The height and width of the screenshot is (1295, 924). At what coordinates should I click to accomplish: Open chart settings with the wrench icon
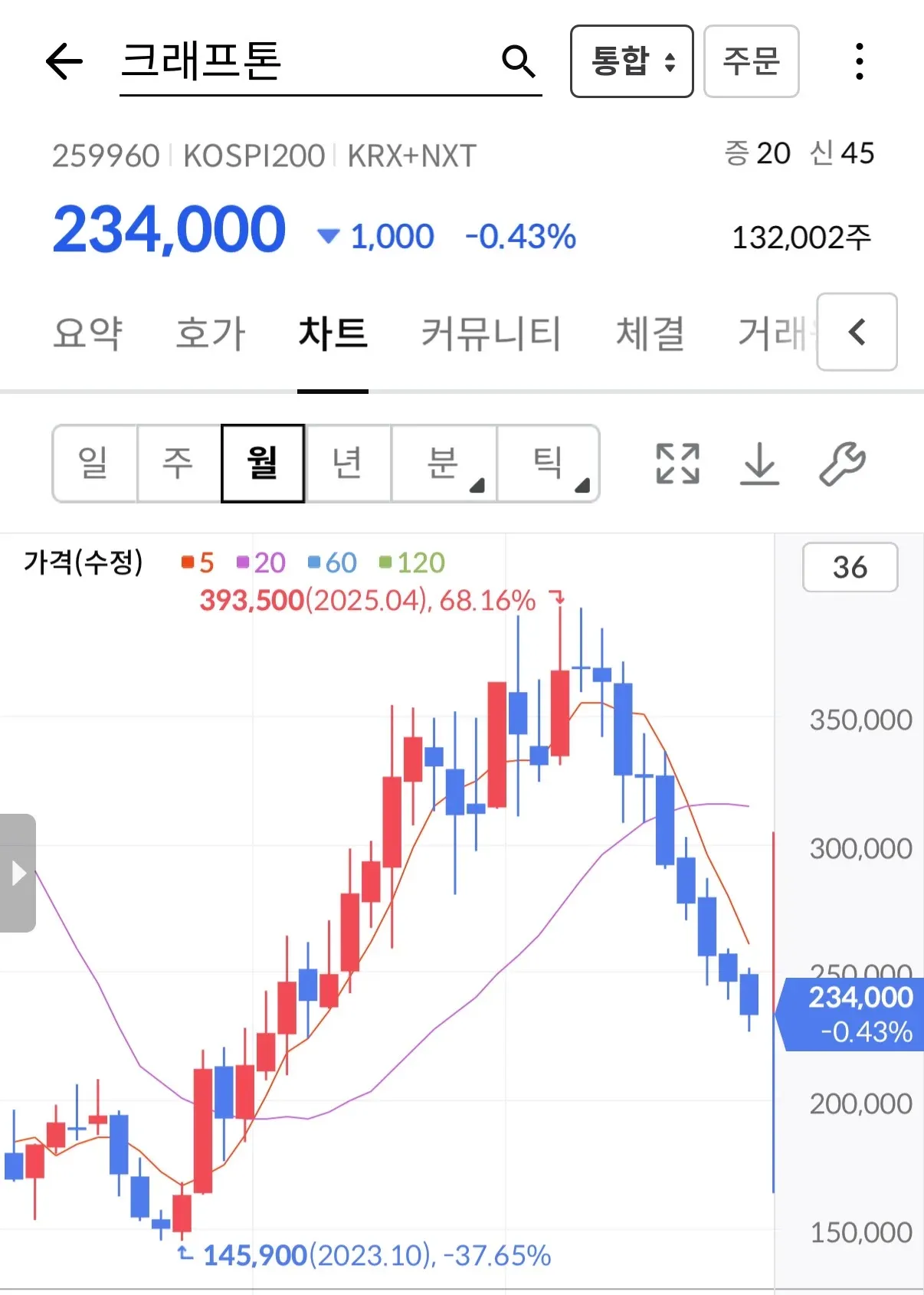(841, 464)
